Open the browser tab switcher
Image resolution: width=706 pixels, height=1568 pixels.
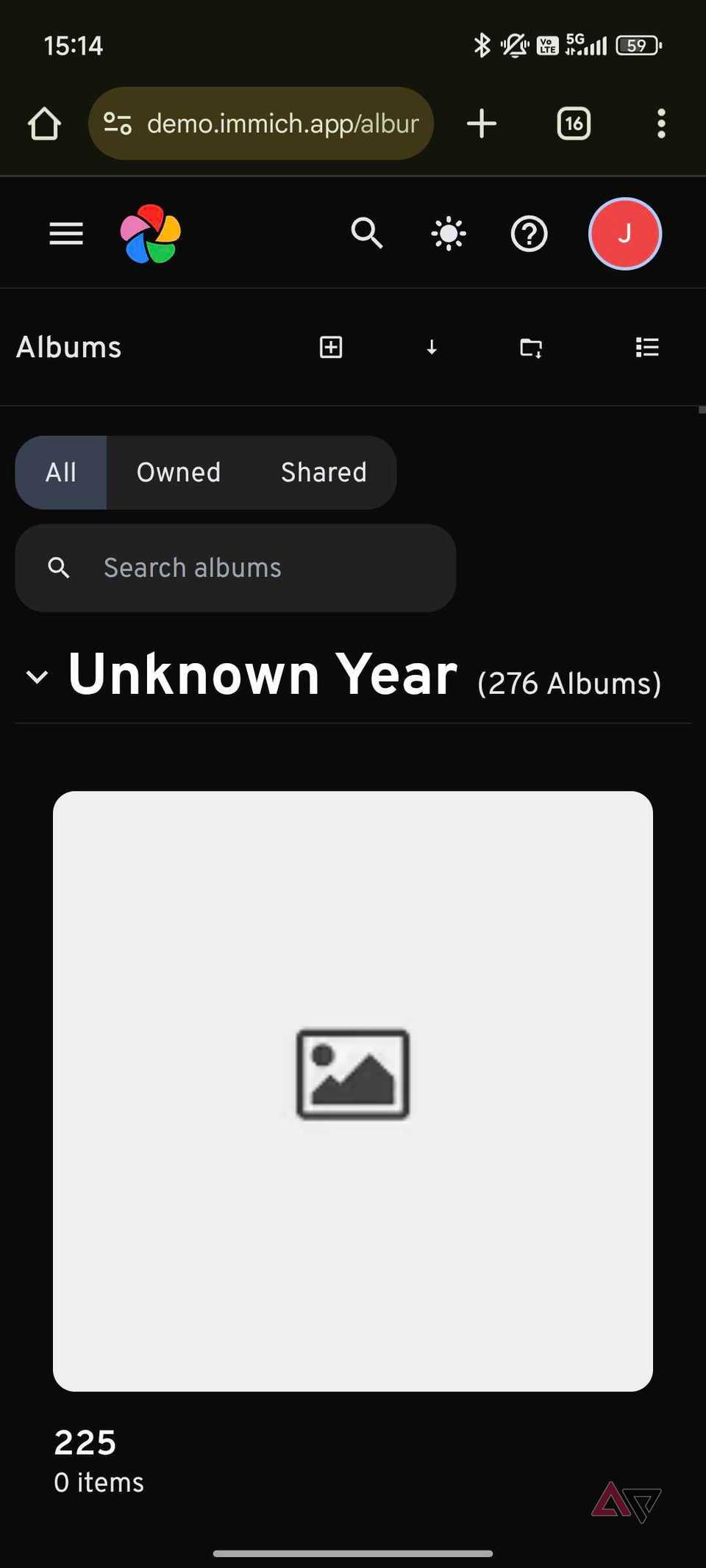pyautogui.click(x=573, y=123)
